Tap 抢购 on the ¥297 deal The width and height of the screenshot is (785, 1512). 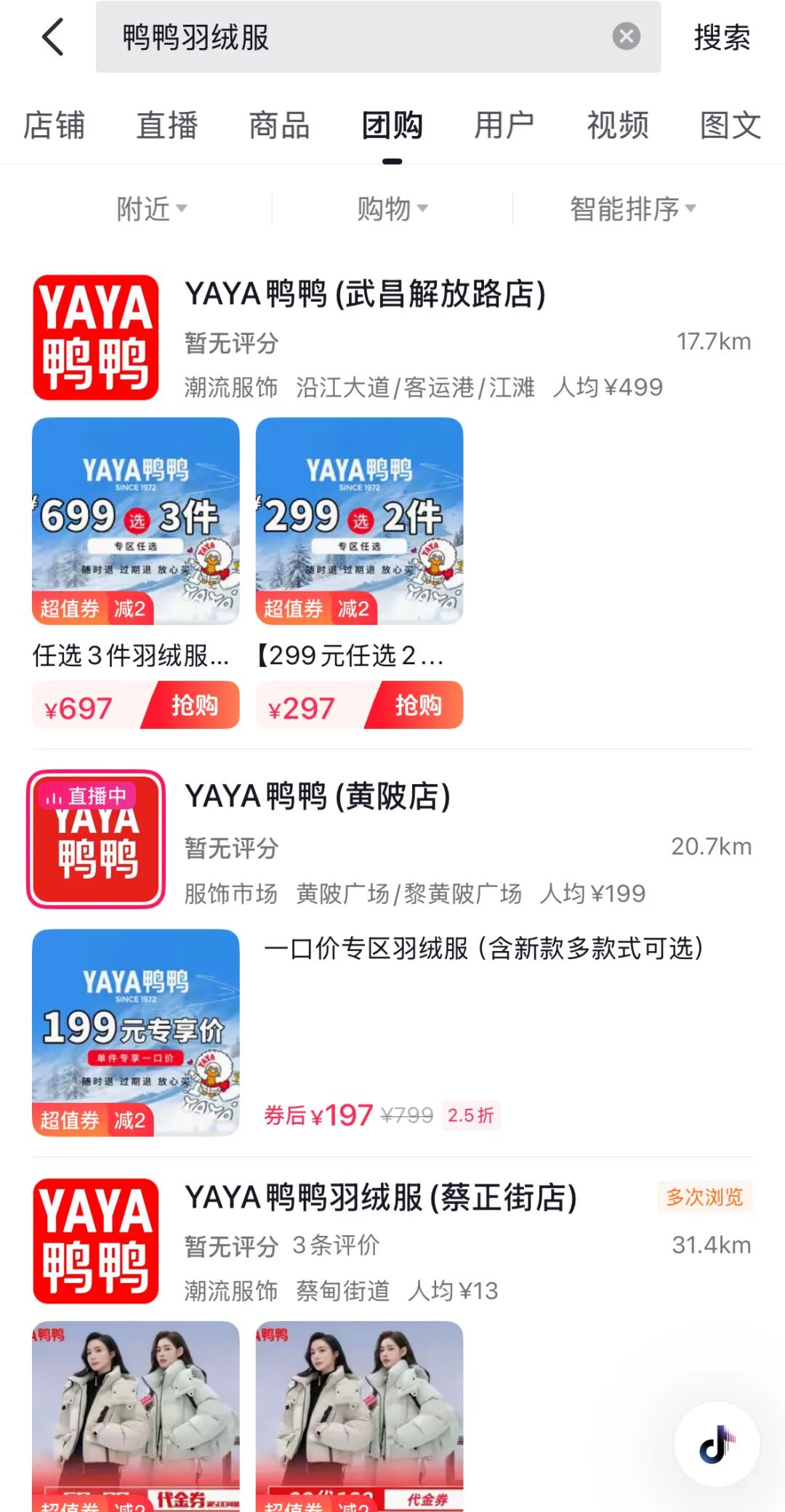[x=416, y=706]
